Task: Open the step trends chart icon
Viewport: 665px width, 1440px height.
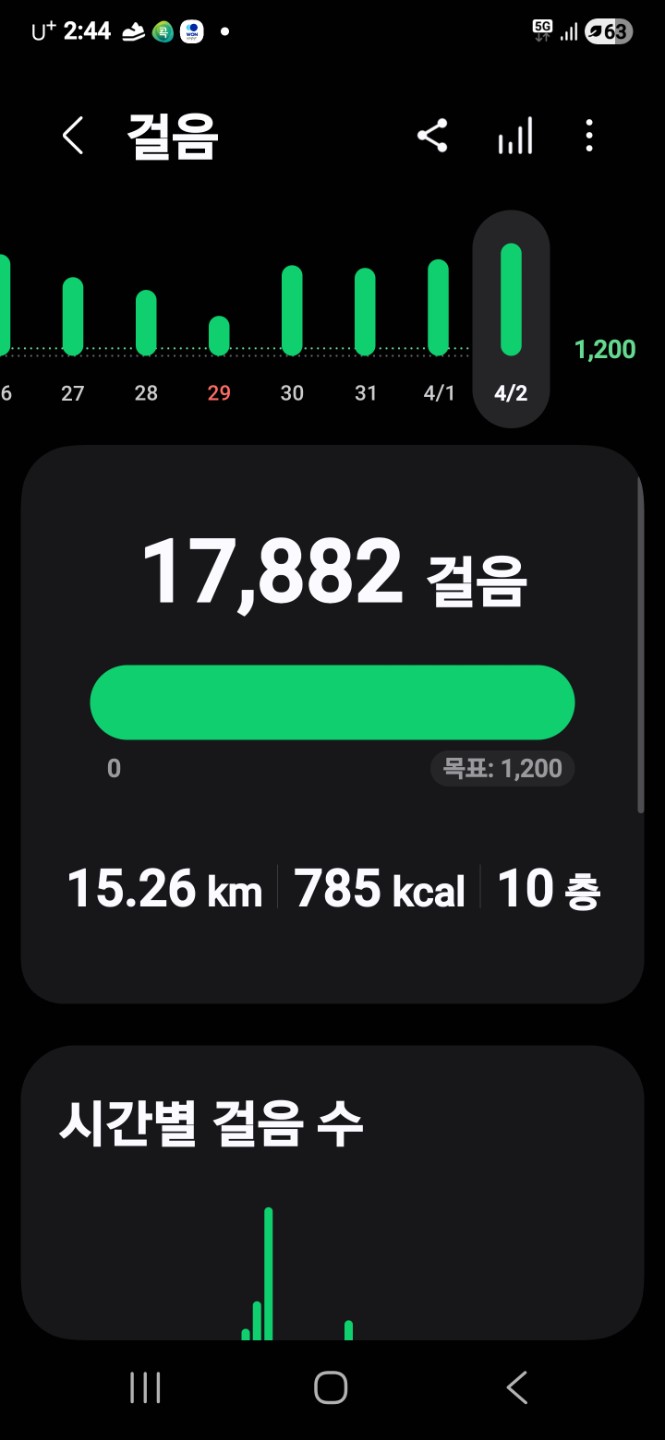Action: click(x=515, y=136)
